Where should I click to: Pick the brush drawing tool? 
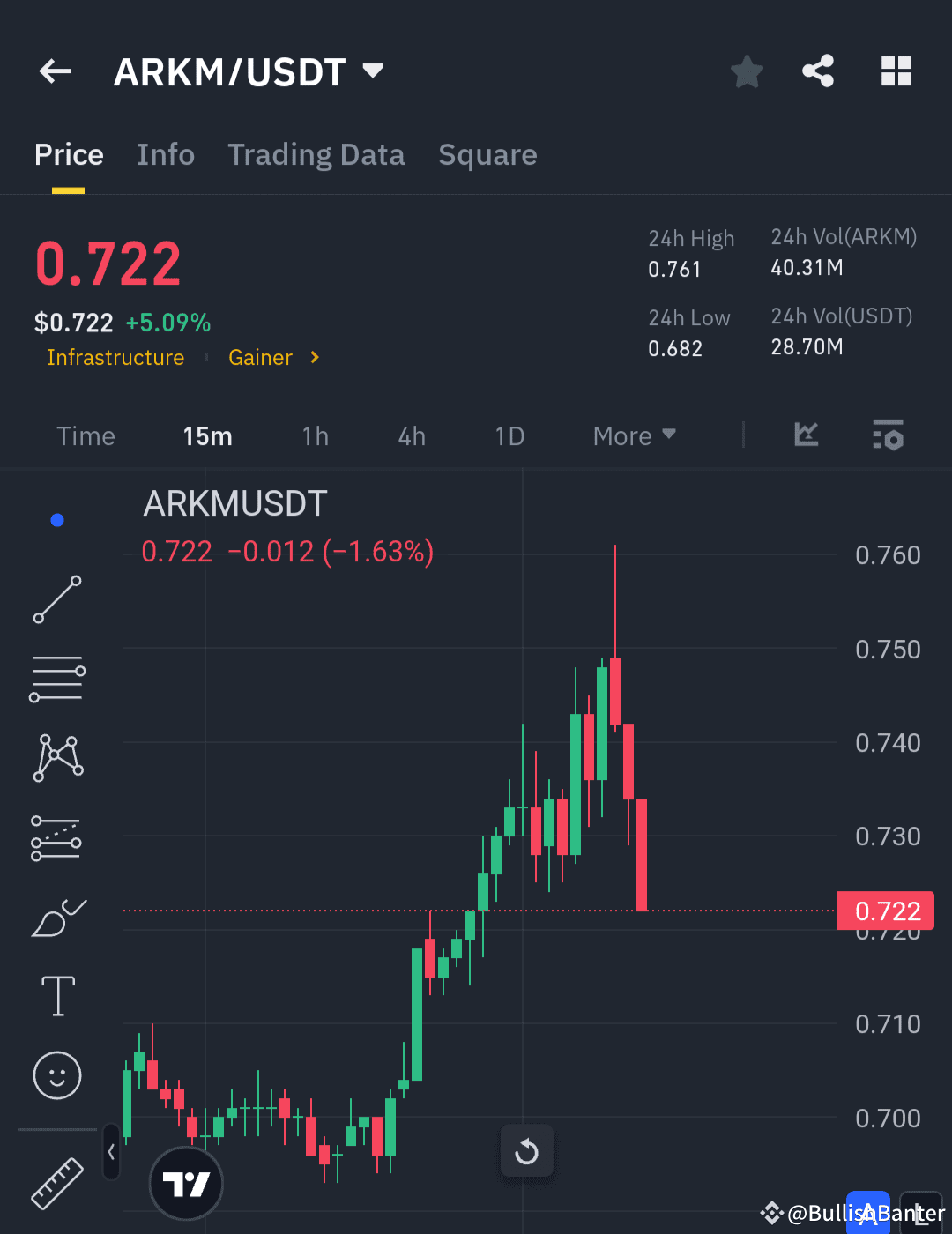57,917
